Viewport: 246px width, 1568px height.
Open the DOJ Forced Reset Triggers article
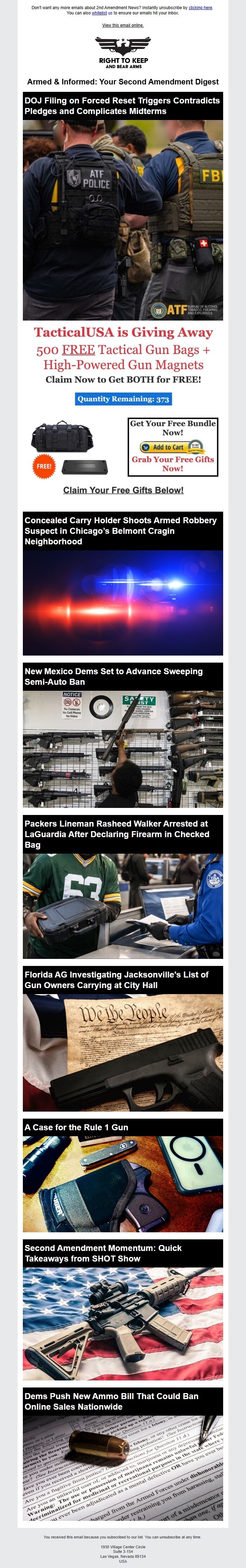122,106
